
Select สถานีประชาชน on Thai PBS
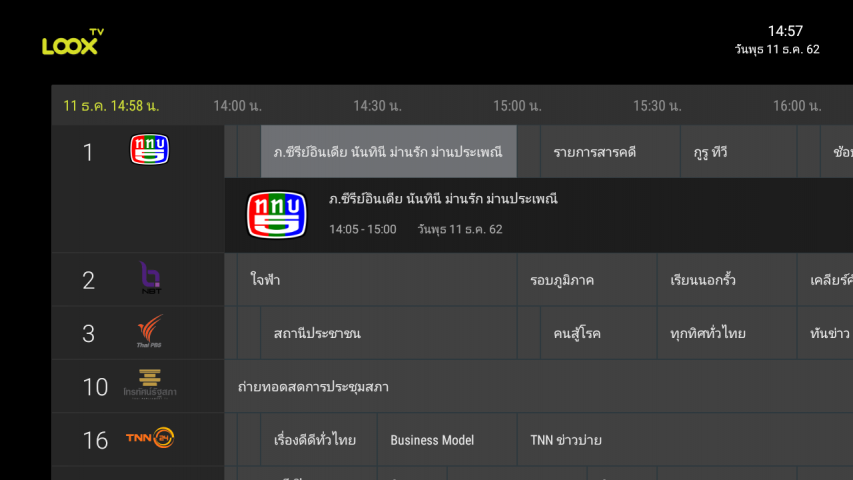point(388,333)
